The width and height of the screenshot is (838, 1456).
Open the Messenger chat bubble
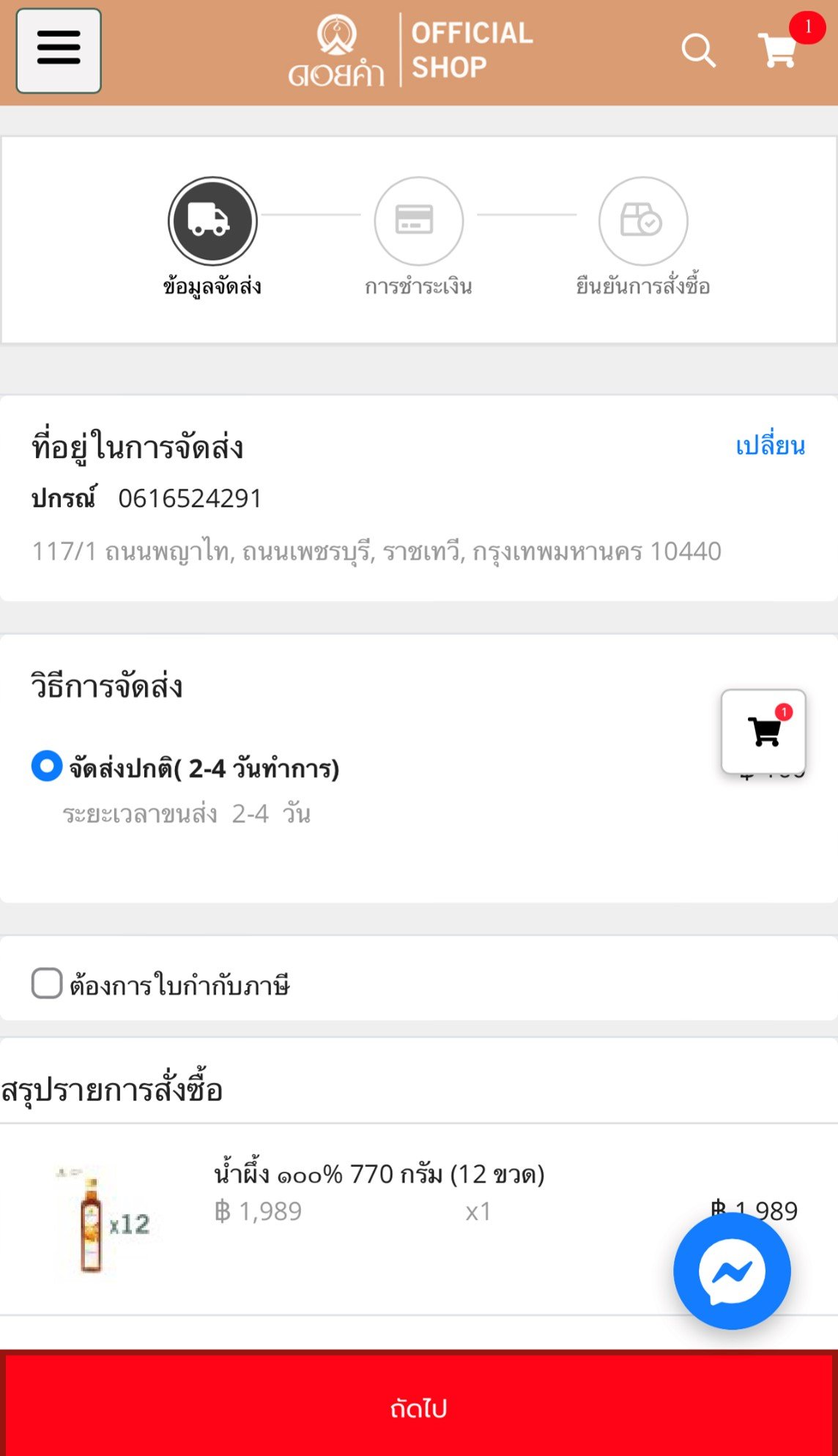point(732,1271)
